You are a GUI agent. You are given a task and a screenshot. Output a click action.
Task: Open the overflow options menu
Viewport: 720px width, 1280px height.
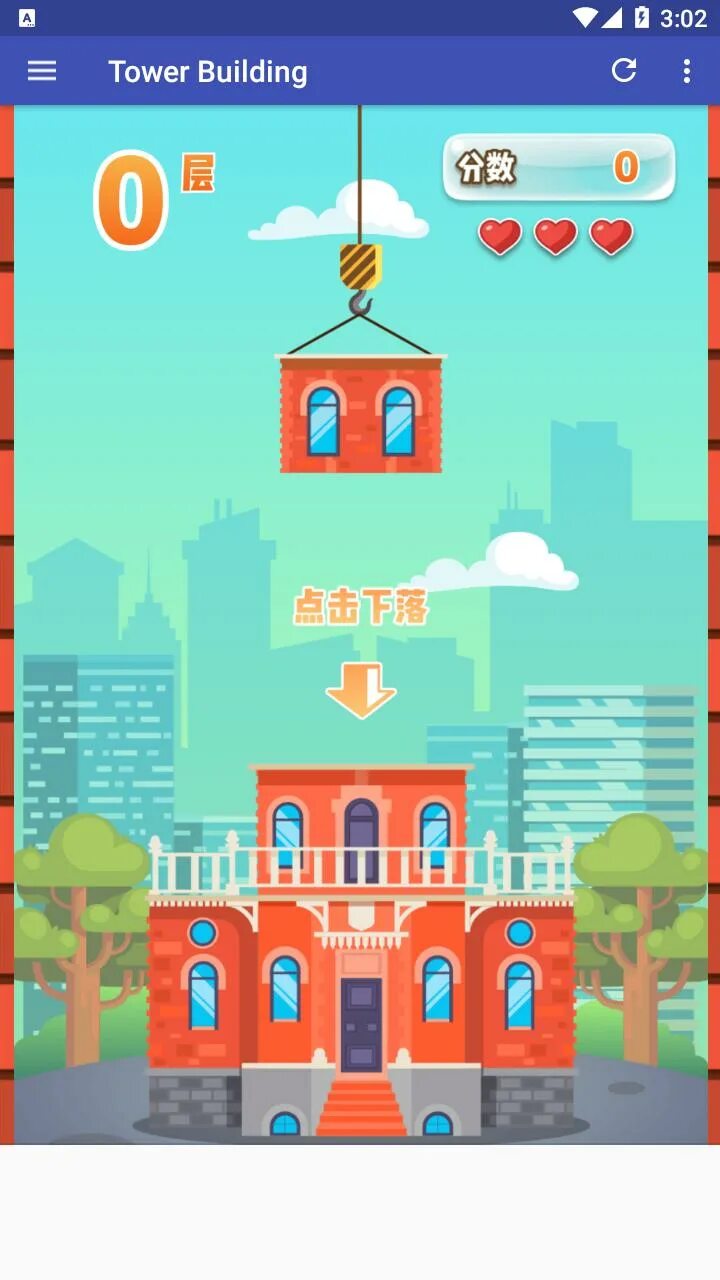[x=686, y=71]
